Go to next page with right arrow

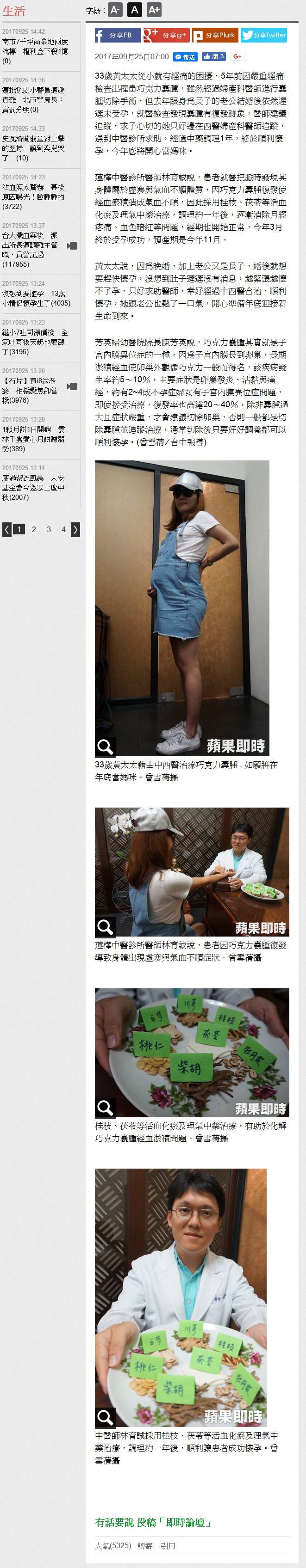75,530
